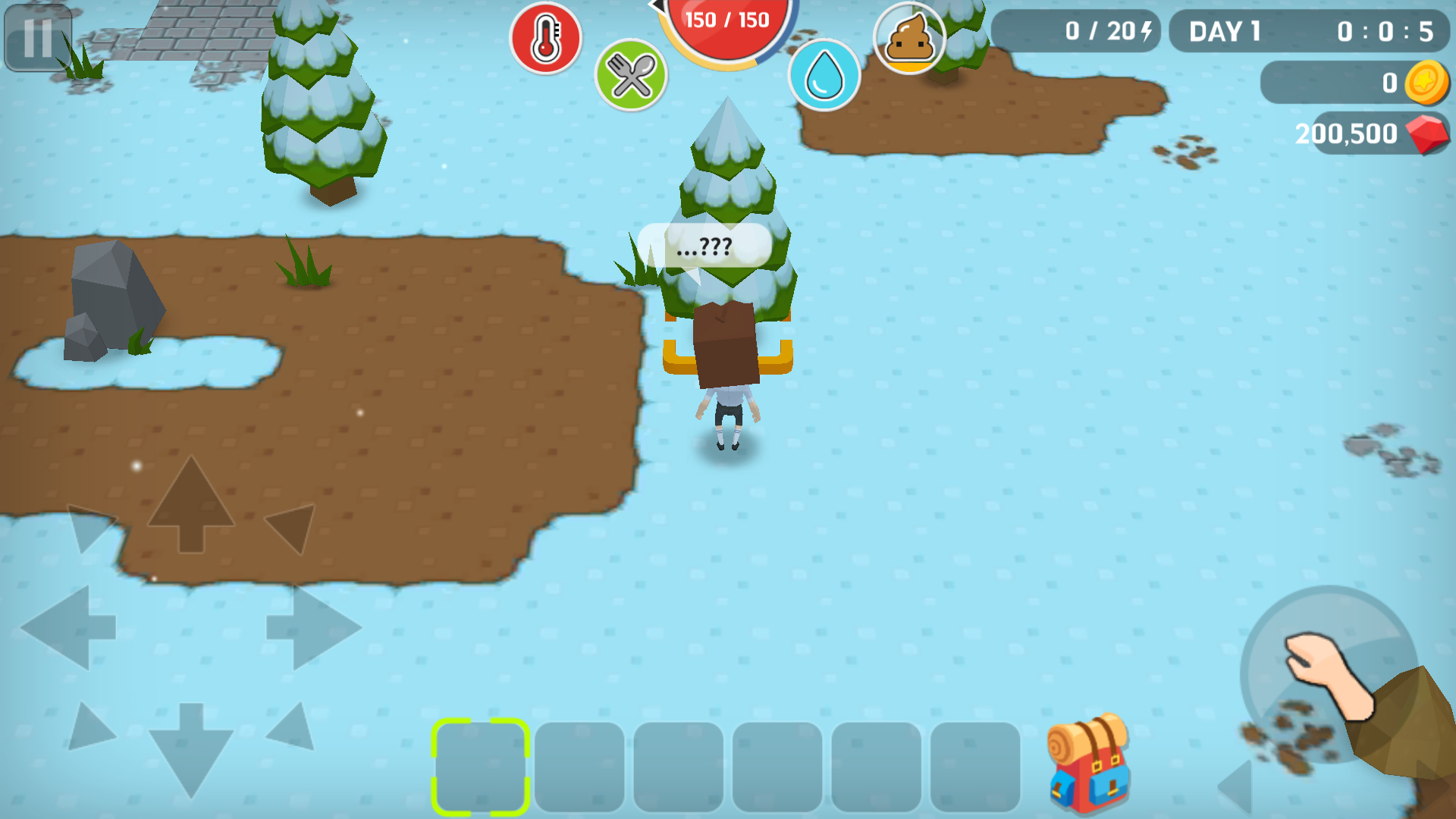The image size is (1456, 819).
Task: Select the highlighted first hotbar slot
Action: coord(480,767)
